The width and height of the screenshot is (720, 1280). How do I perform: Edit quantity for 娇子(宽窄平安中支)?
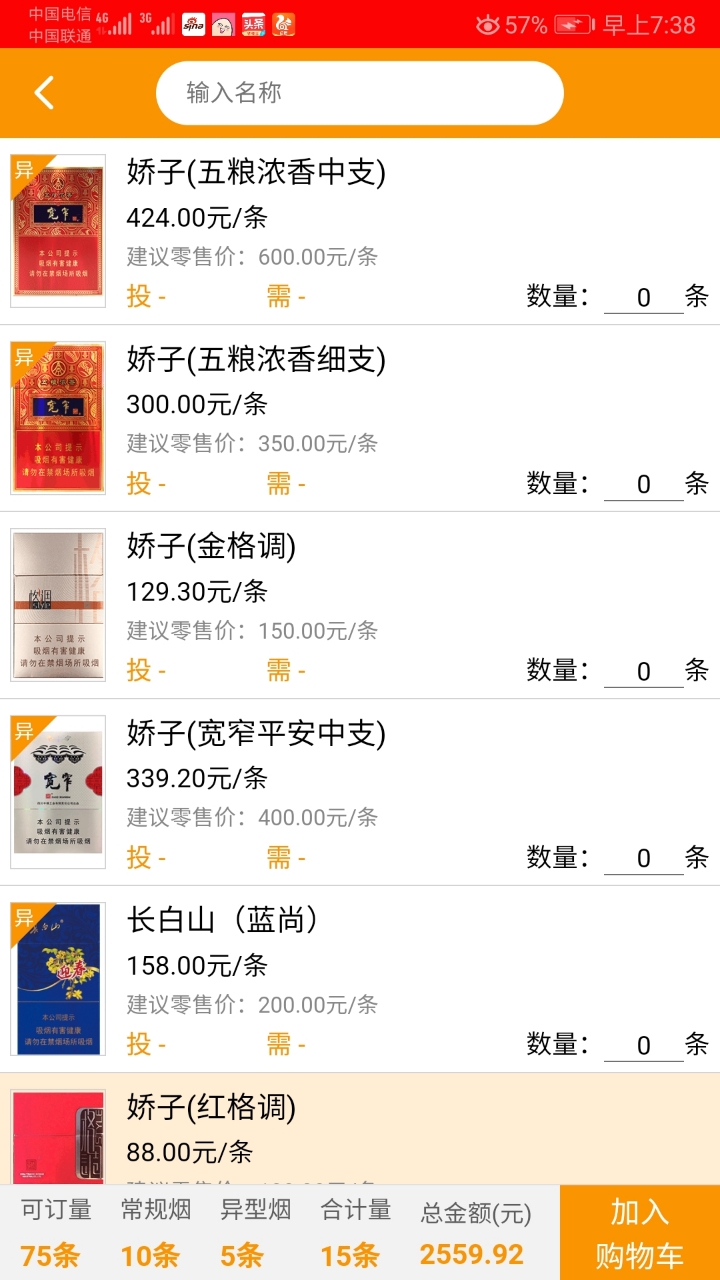[x=643, y=858]
